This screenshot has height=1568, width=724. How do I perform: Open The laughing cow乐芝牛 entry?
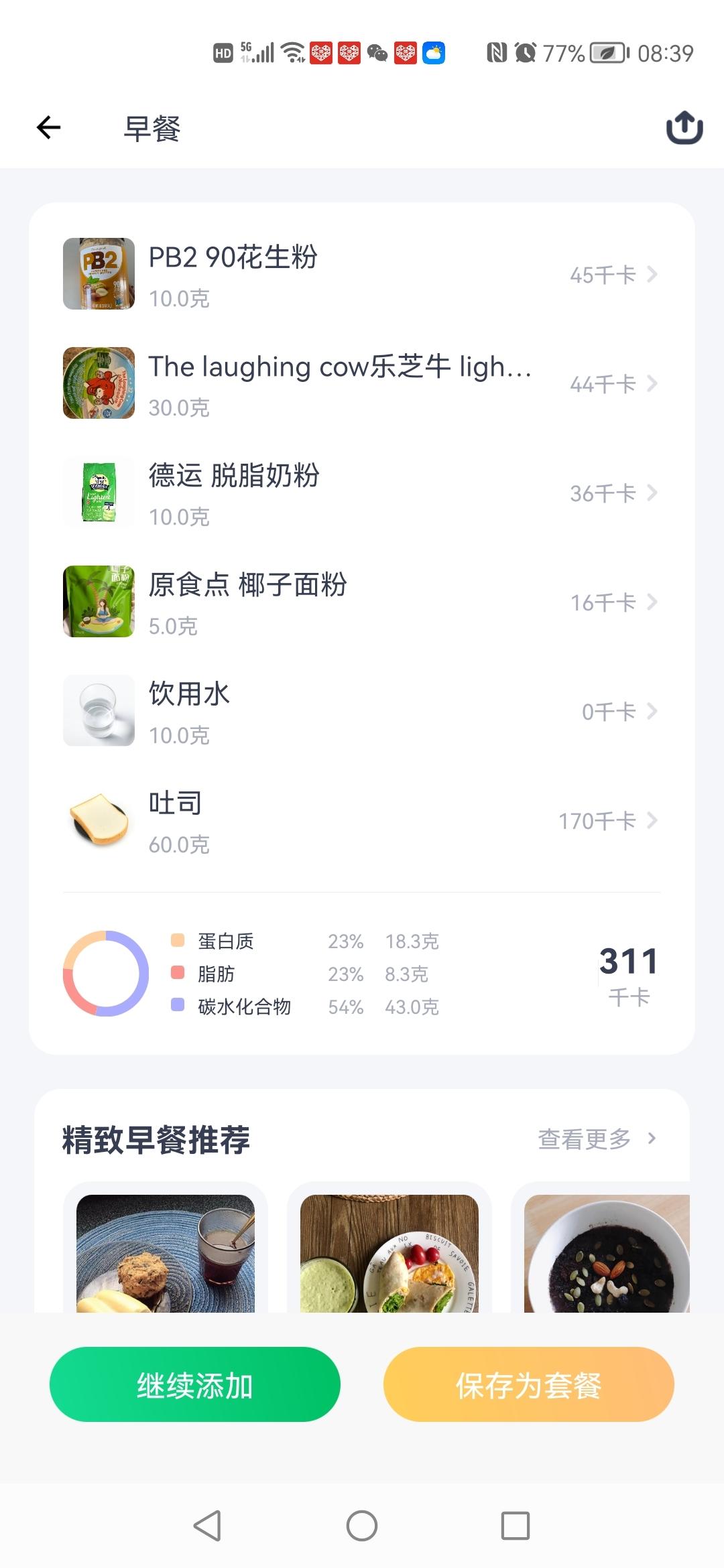tap(362, 383)
